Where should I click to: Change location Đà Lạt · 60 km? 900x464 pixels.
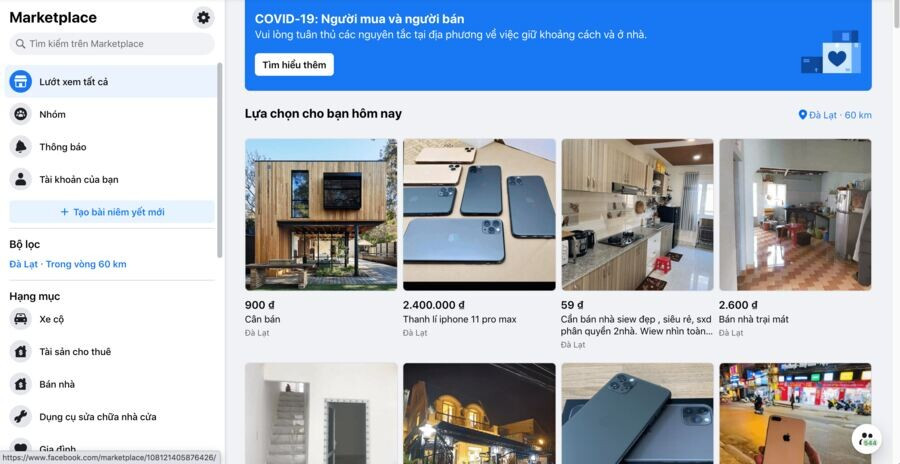point(835,115)
